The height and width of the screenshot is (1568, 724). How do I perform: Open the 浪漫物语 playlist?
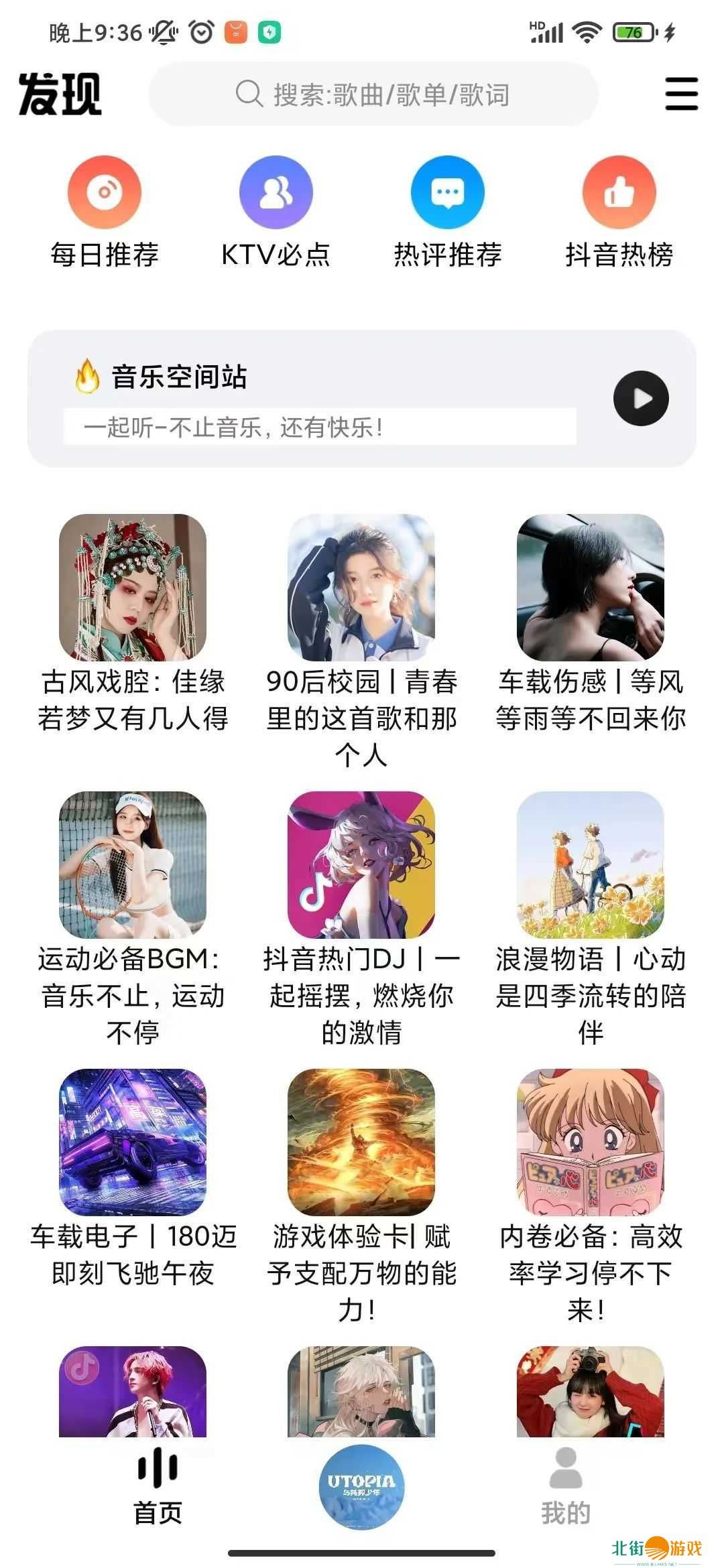(x=591, y=865)
